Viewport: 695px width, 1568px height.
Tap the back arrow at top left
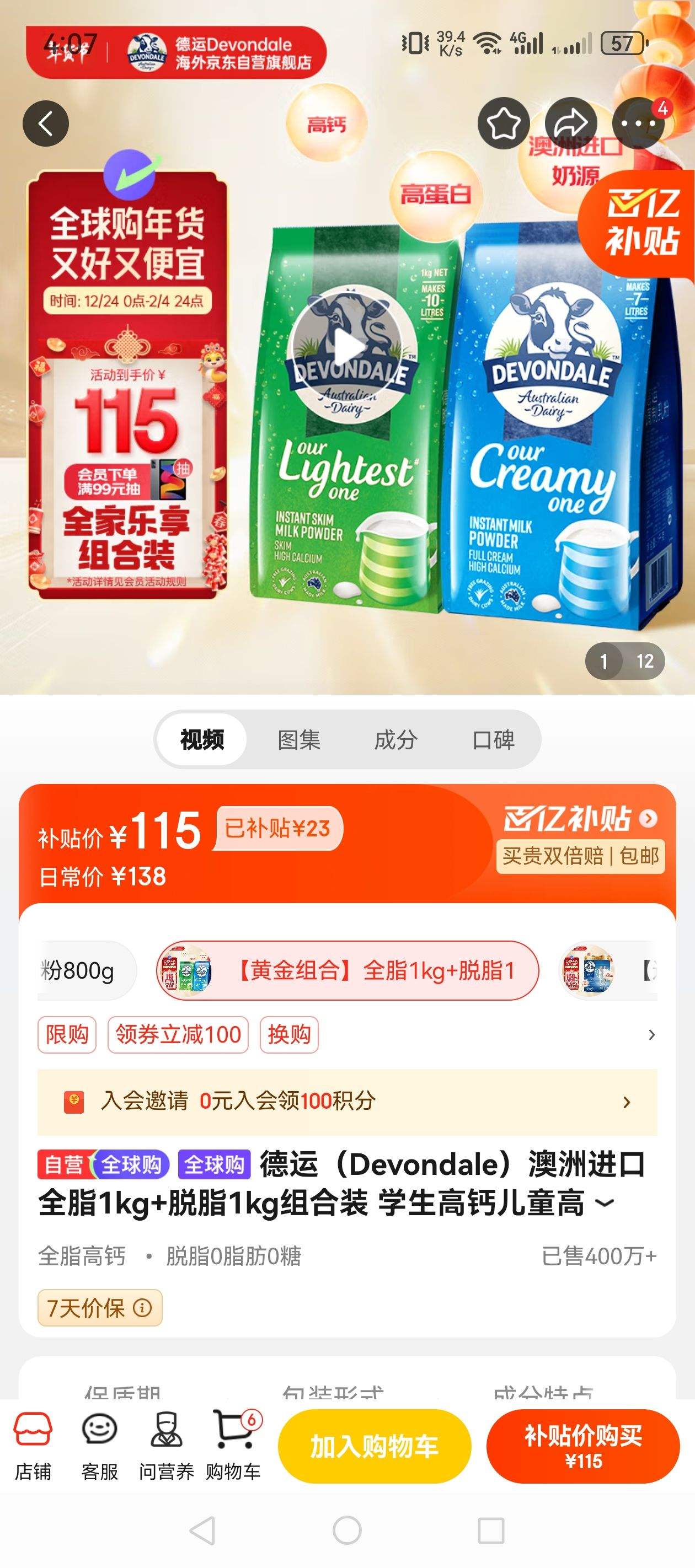[x=46, y=122]
